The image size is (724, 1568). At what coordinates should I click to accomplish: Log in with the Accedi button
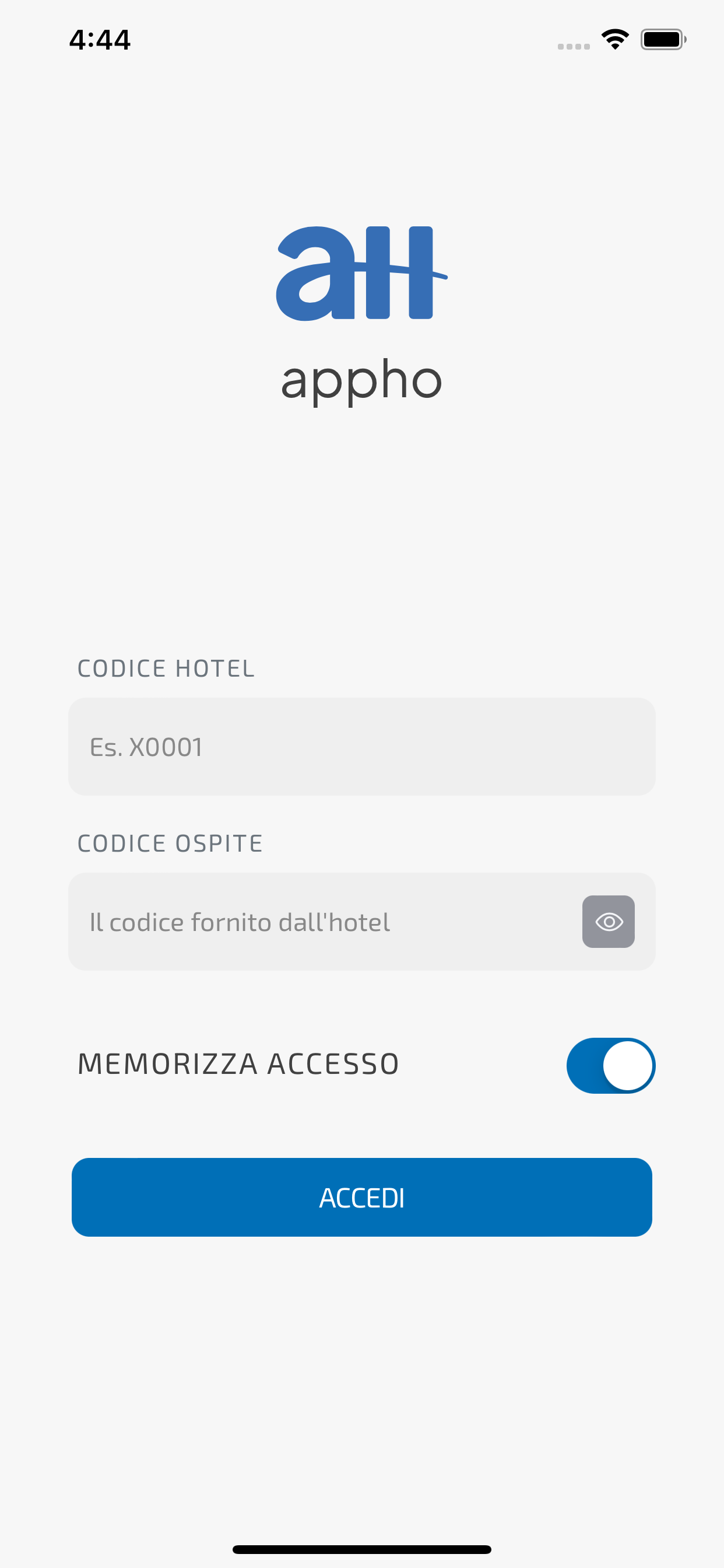[362, 1198]
